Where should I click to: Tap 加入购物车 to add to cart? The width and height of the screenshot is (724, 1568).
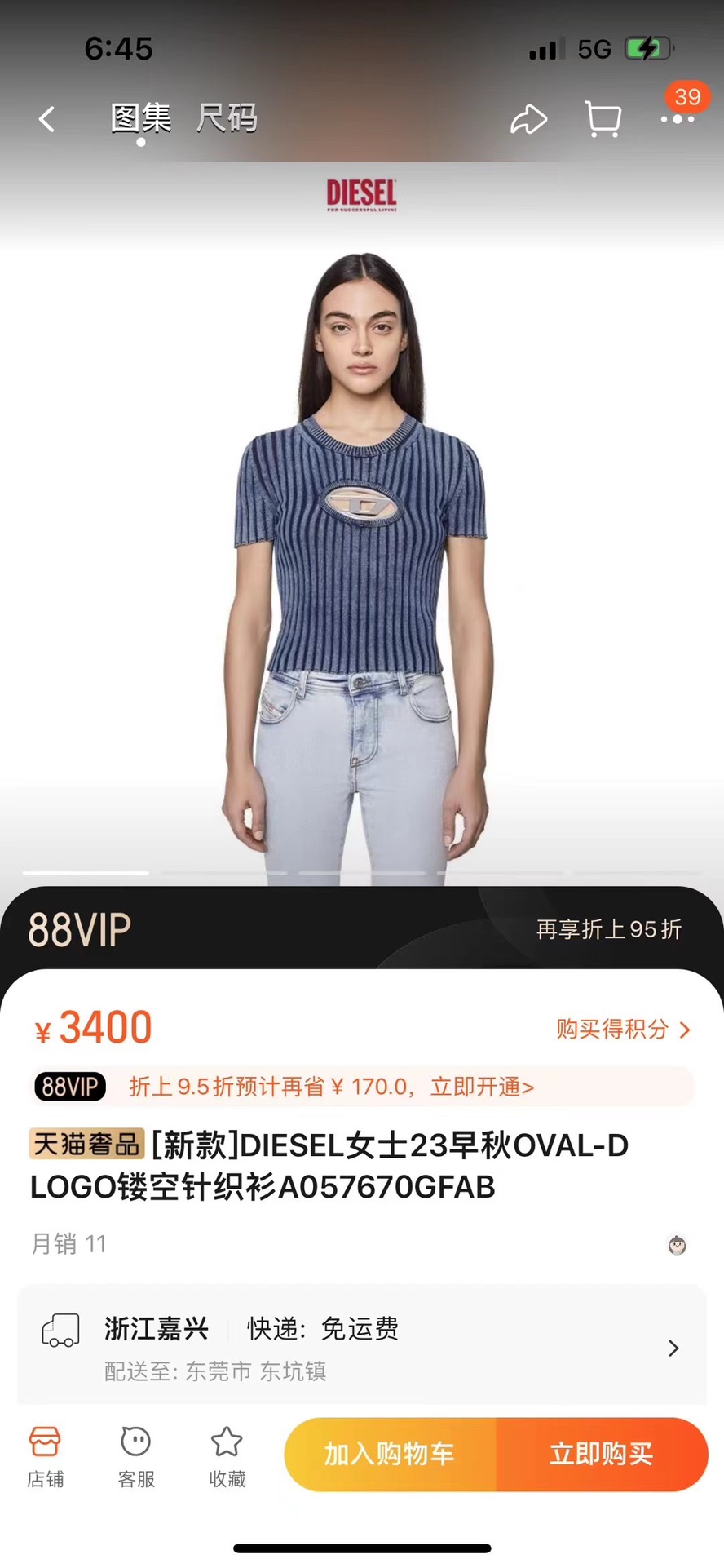390,1454
